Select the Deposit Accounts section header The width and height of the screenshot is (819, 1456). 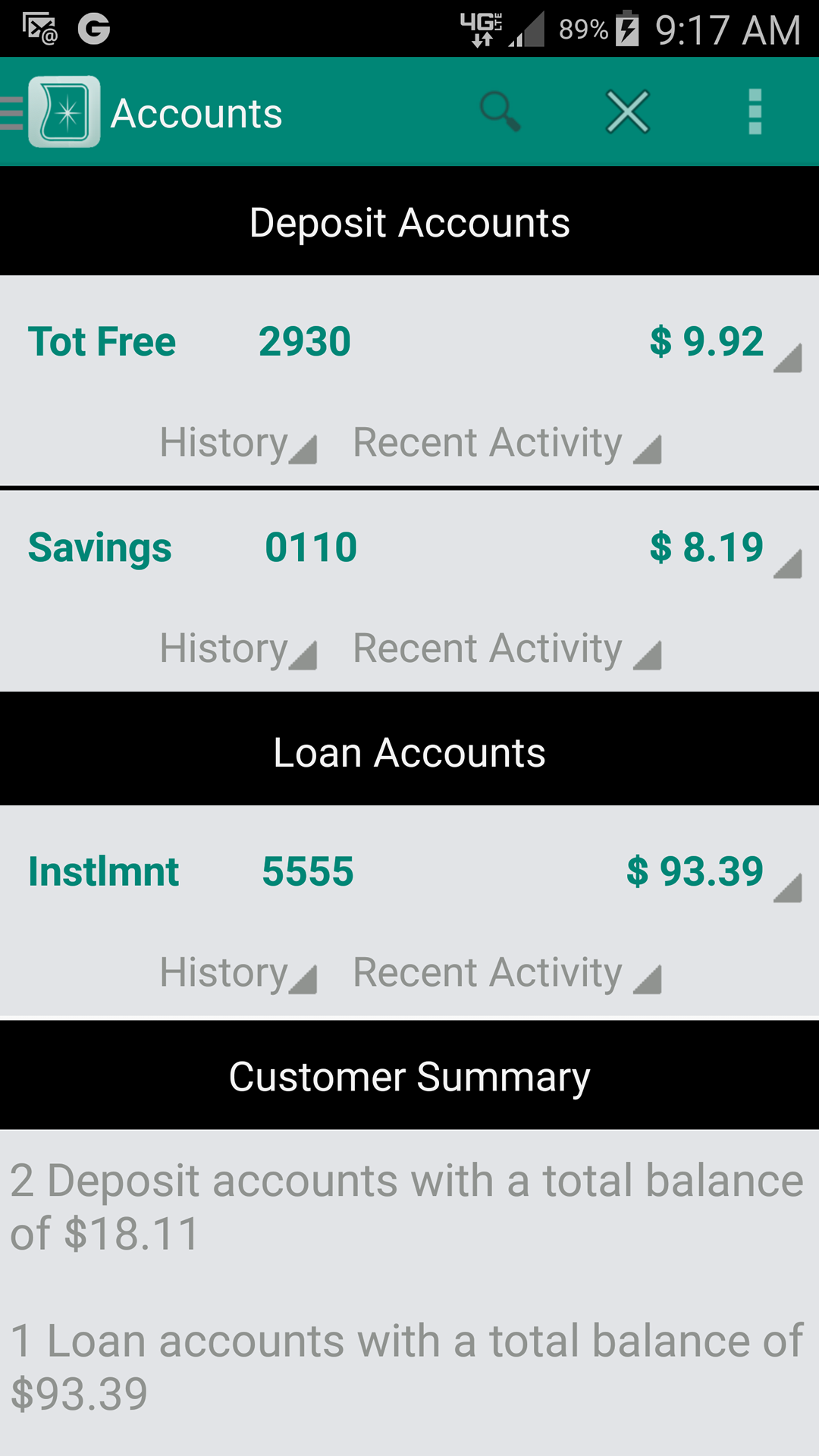click(x=409, y=221)
